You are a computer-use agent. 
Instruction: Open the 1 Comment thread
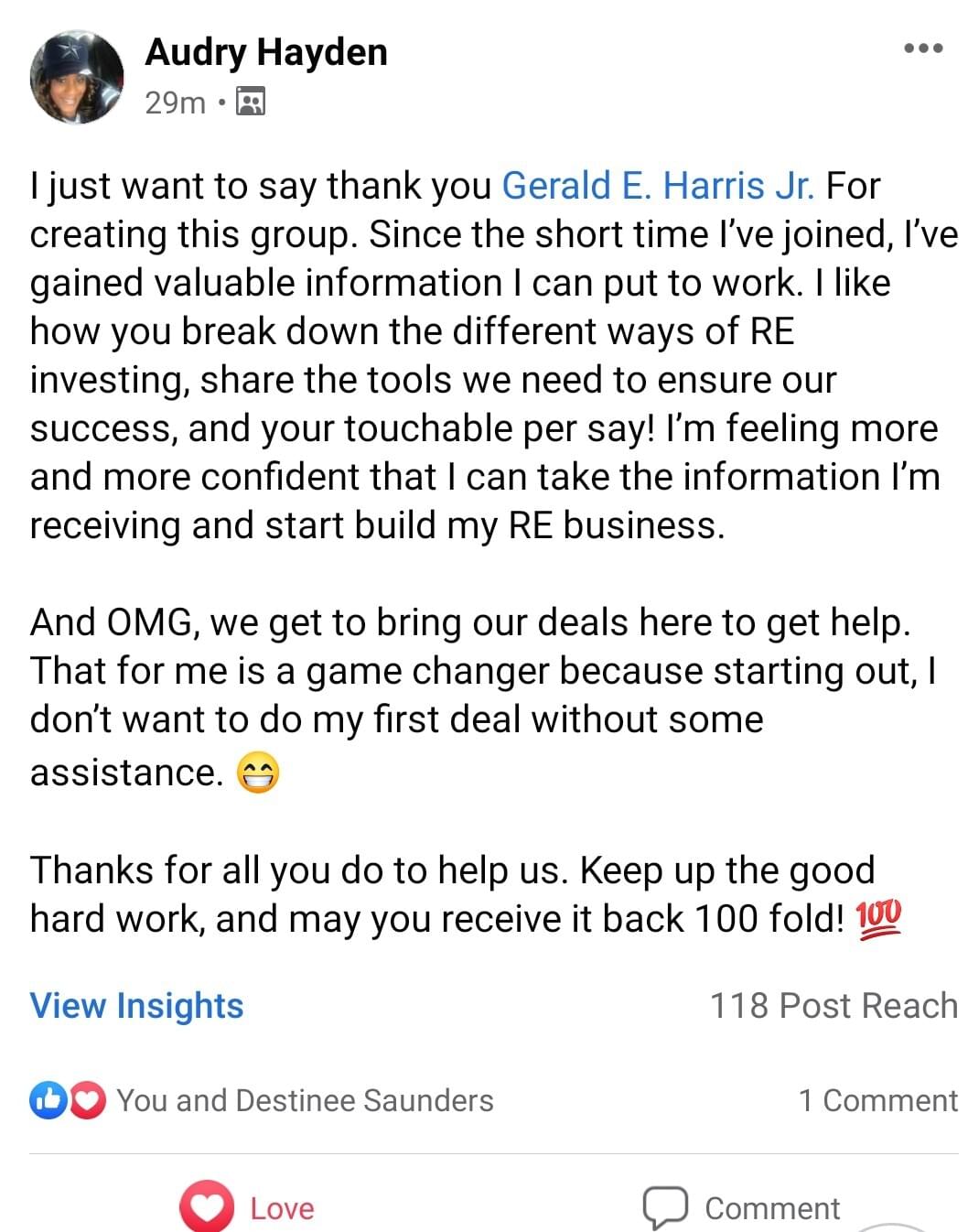point(877,1100)
